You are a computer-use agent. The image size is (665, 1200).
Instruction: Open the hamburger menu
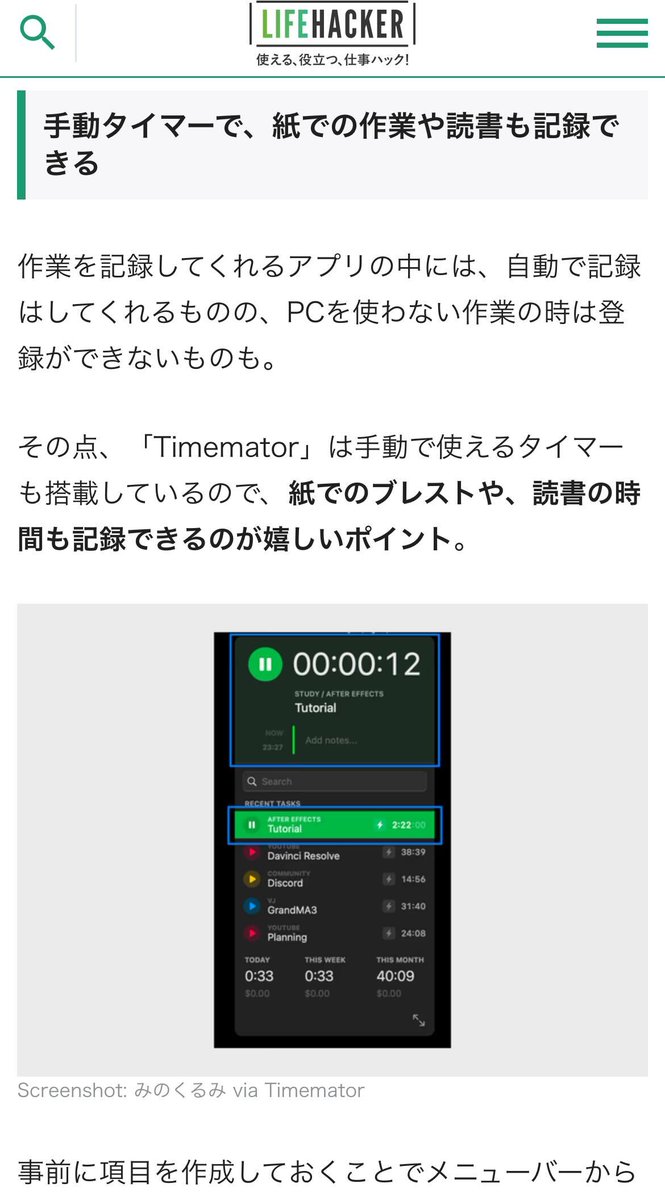622,33
